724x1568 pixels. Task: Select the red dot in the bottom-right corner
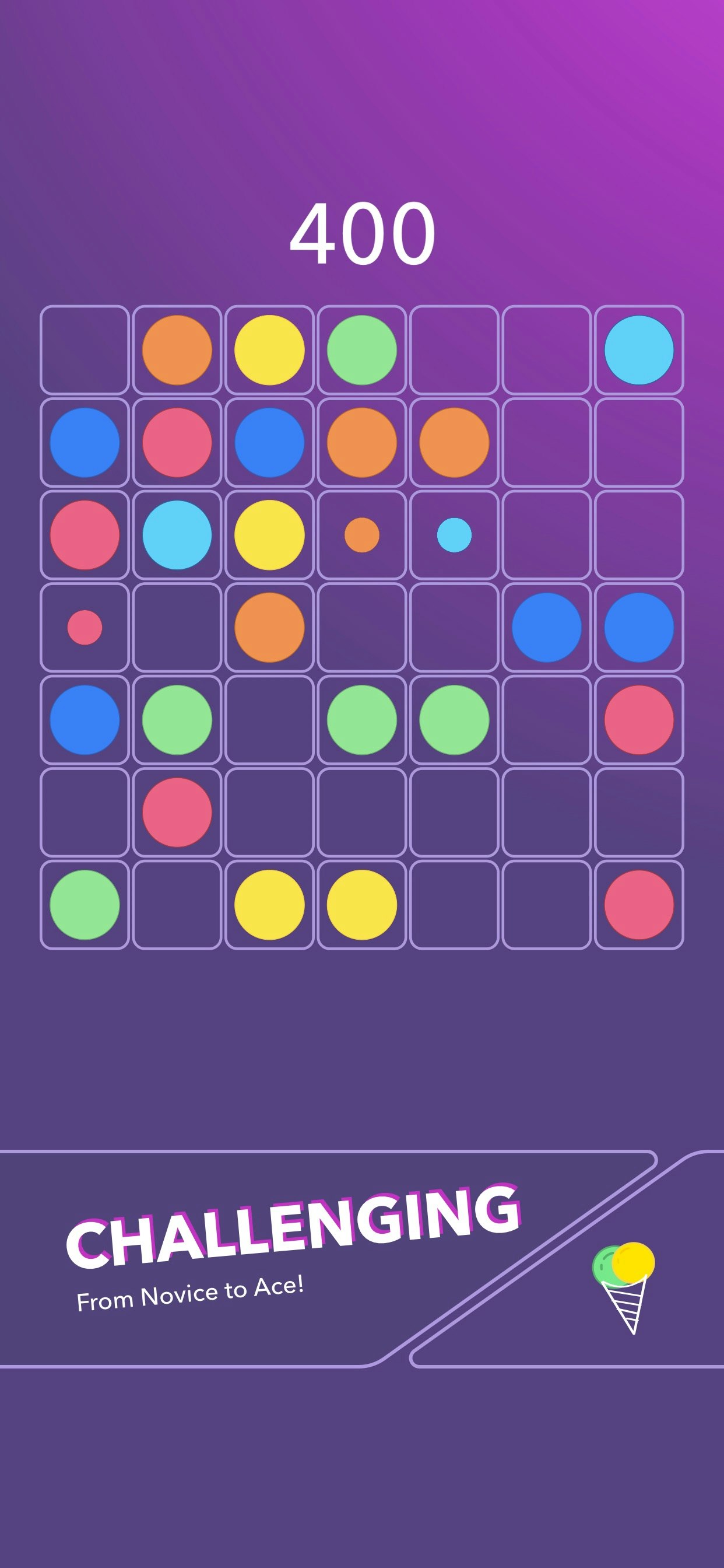638,905
